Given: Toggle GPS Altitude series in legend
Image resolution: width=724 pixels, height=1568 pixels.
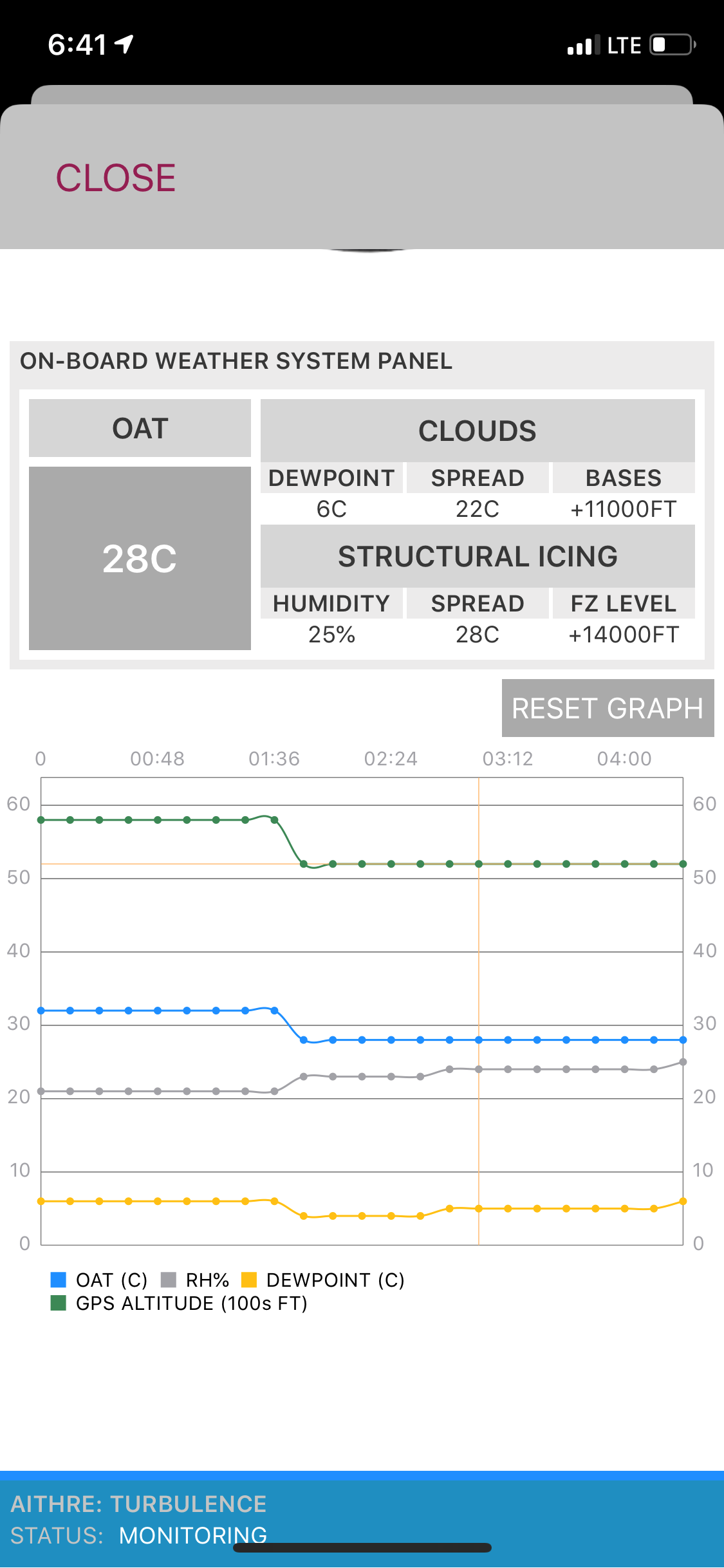Looking at the screenshot, I should 179,1303.
